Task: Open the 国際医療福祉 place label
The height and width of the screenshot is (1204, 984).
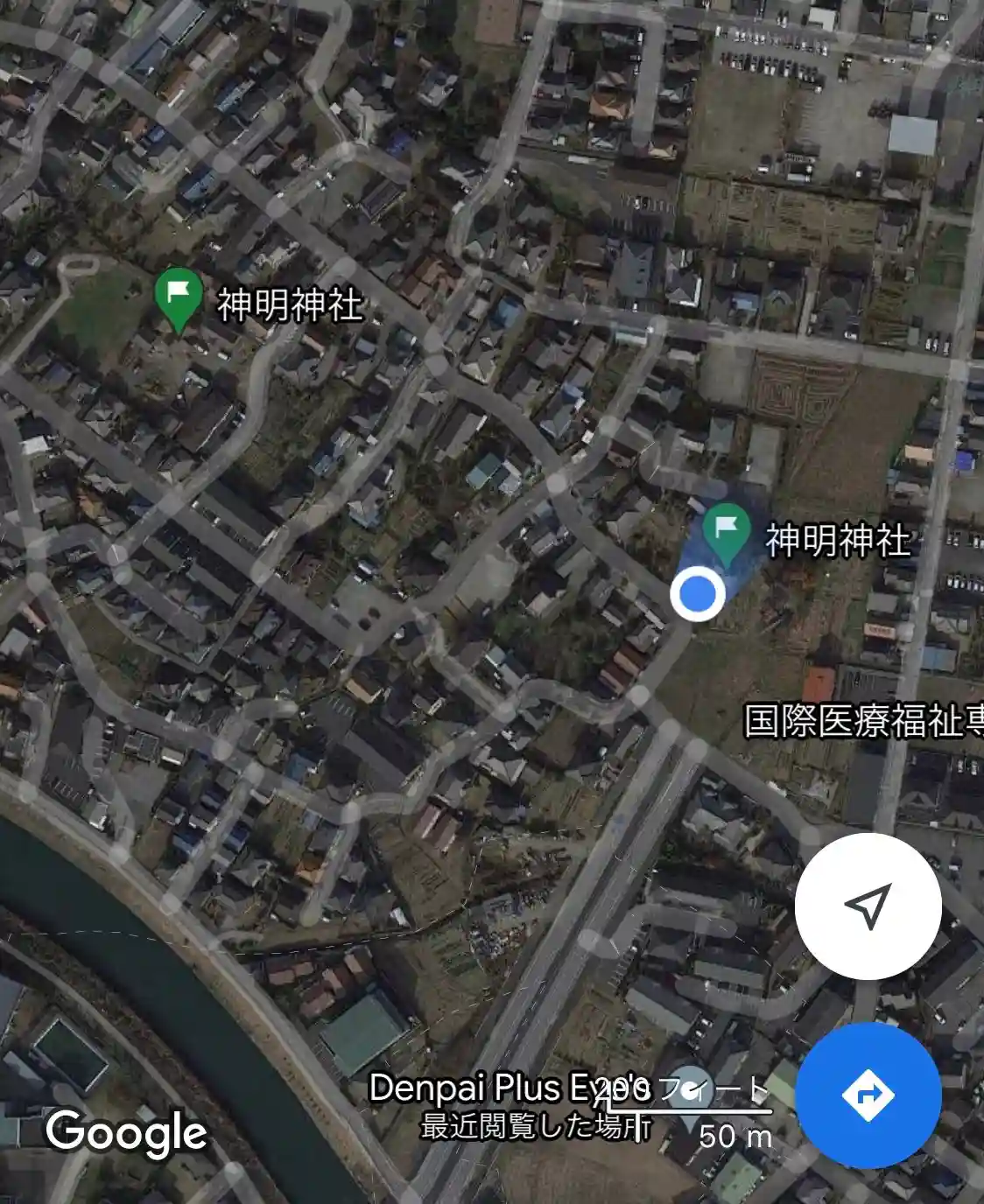Action: click(863, 721)
